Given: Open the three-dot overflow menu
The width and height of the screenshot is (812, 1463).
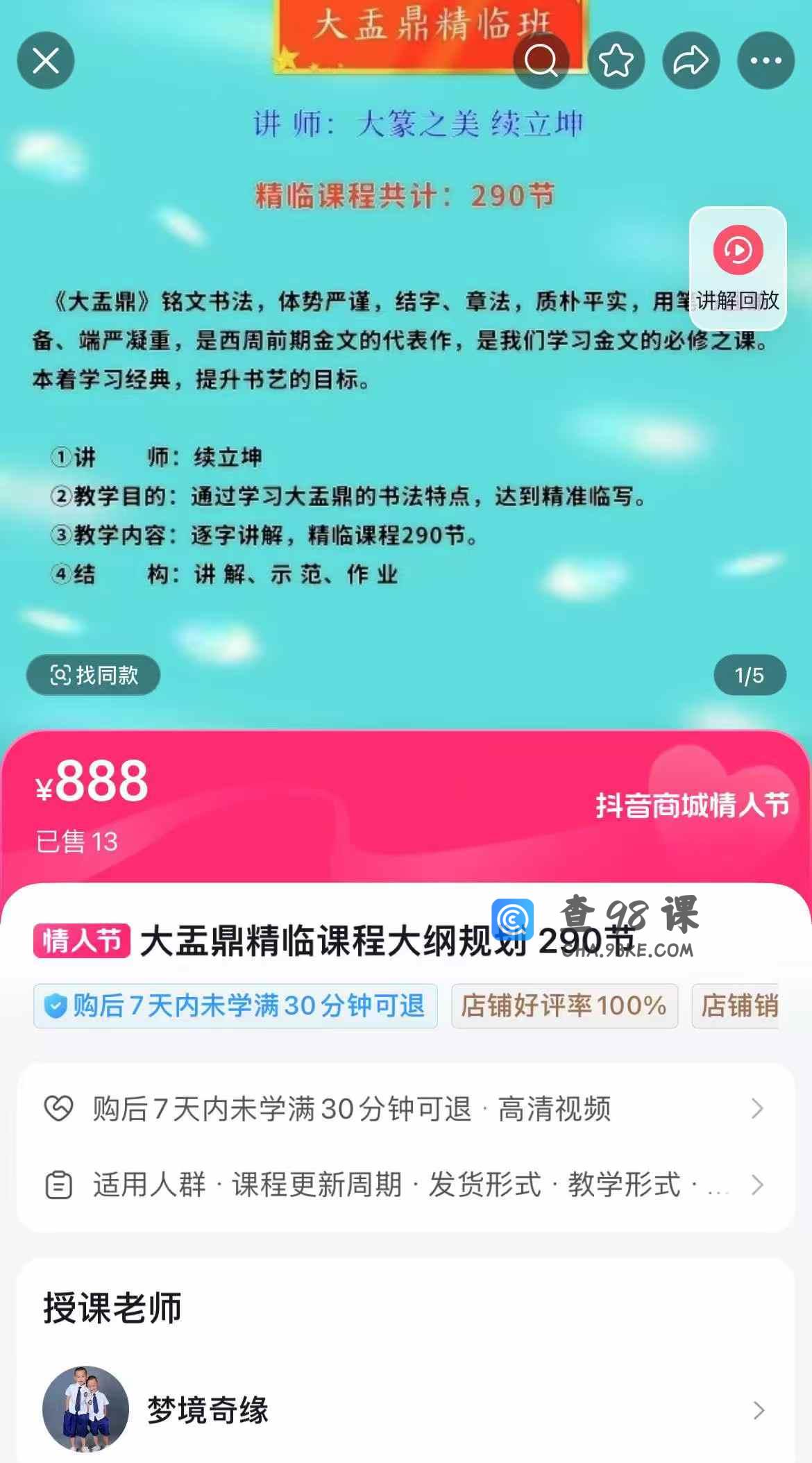Looking at the screenshot, I should click(x=766, y=60).
